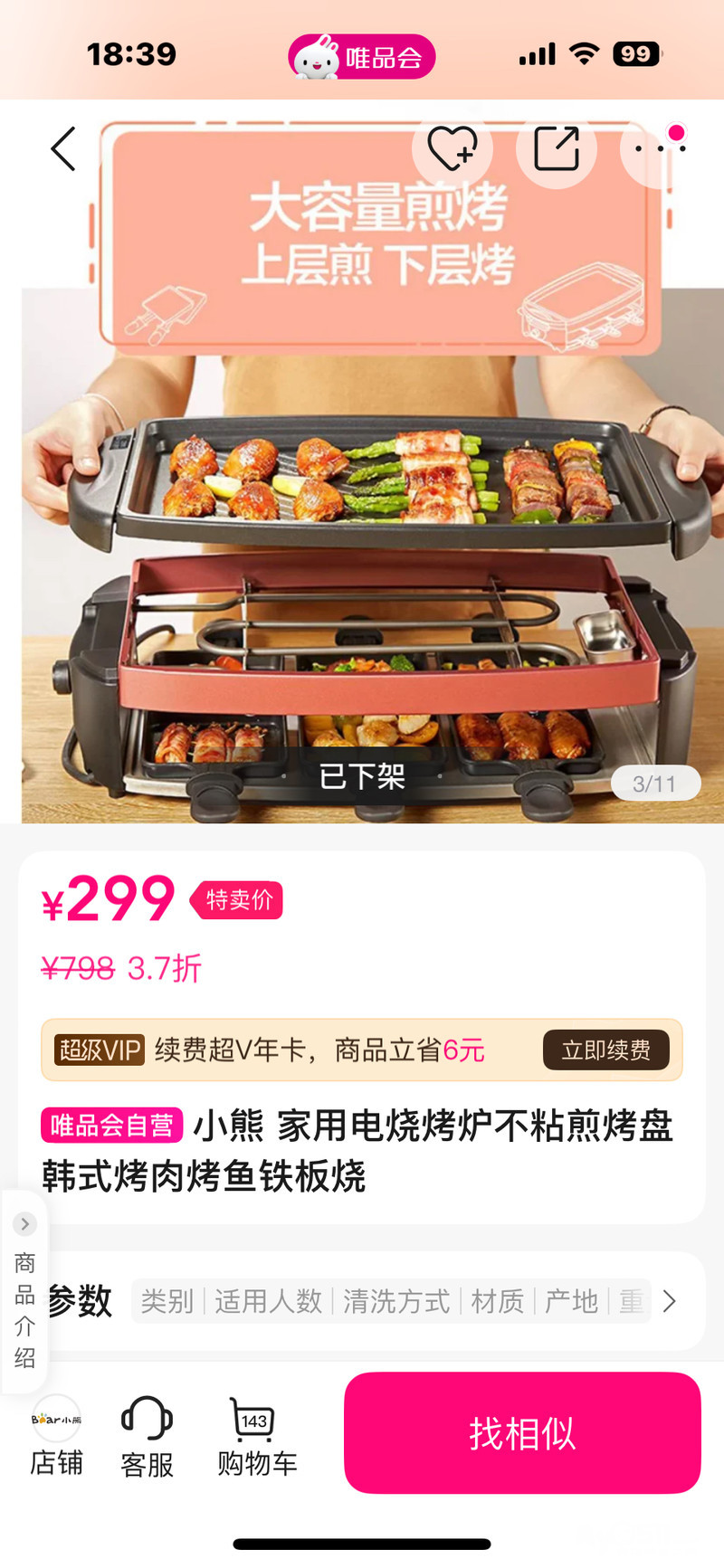Expand the 参数 specifications row
The width and height of the screenshot is (724, 1568).
[670, 1301]
